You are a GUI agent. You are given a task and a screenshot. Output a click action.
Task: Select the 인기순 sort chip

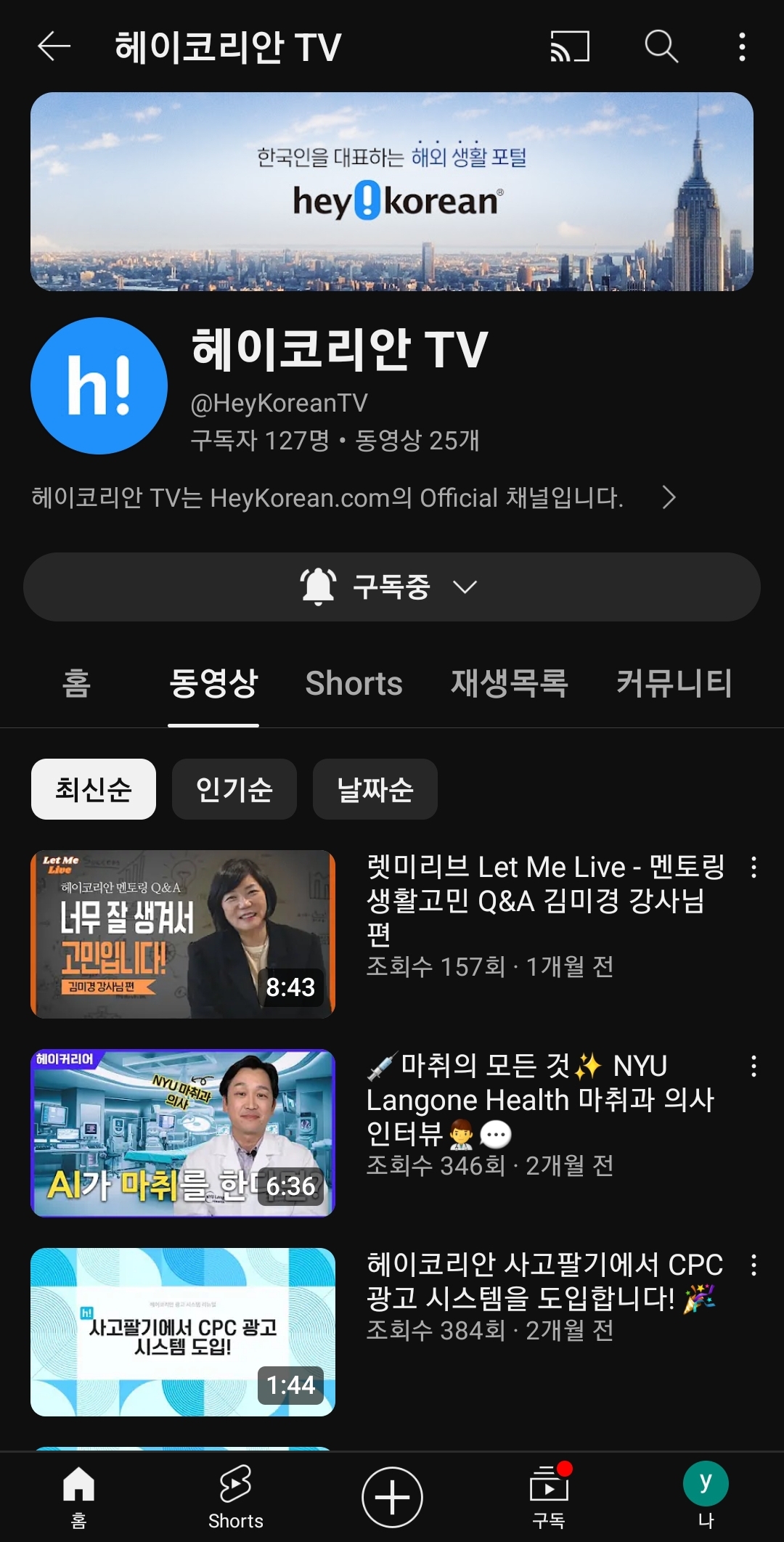(x=234, y=789)
